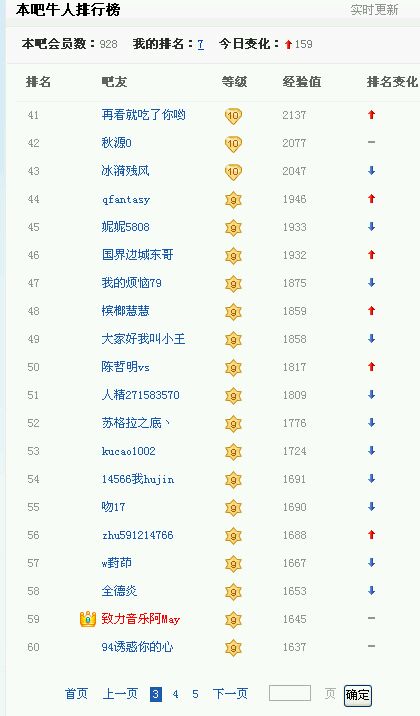Open 陈哲明vs user page

pos(126,367)
